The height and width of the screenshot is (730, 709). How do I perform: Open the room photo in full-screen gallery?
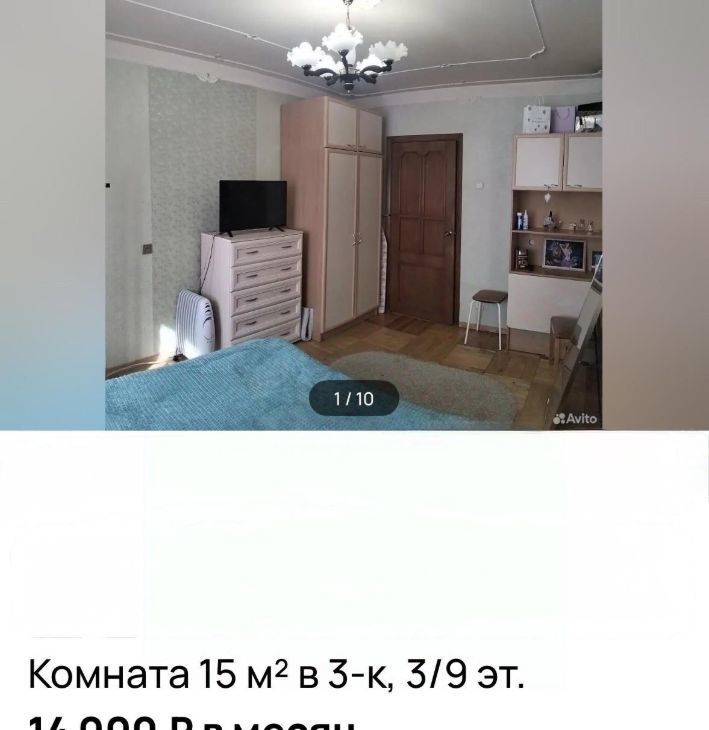[353, 215]
